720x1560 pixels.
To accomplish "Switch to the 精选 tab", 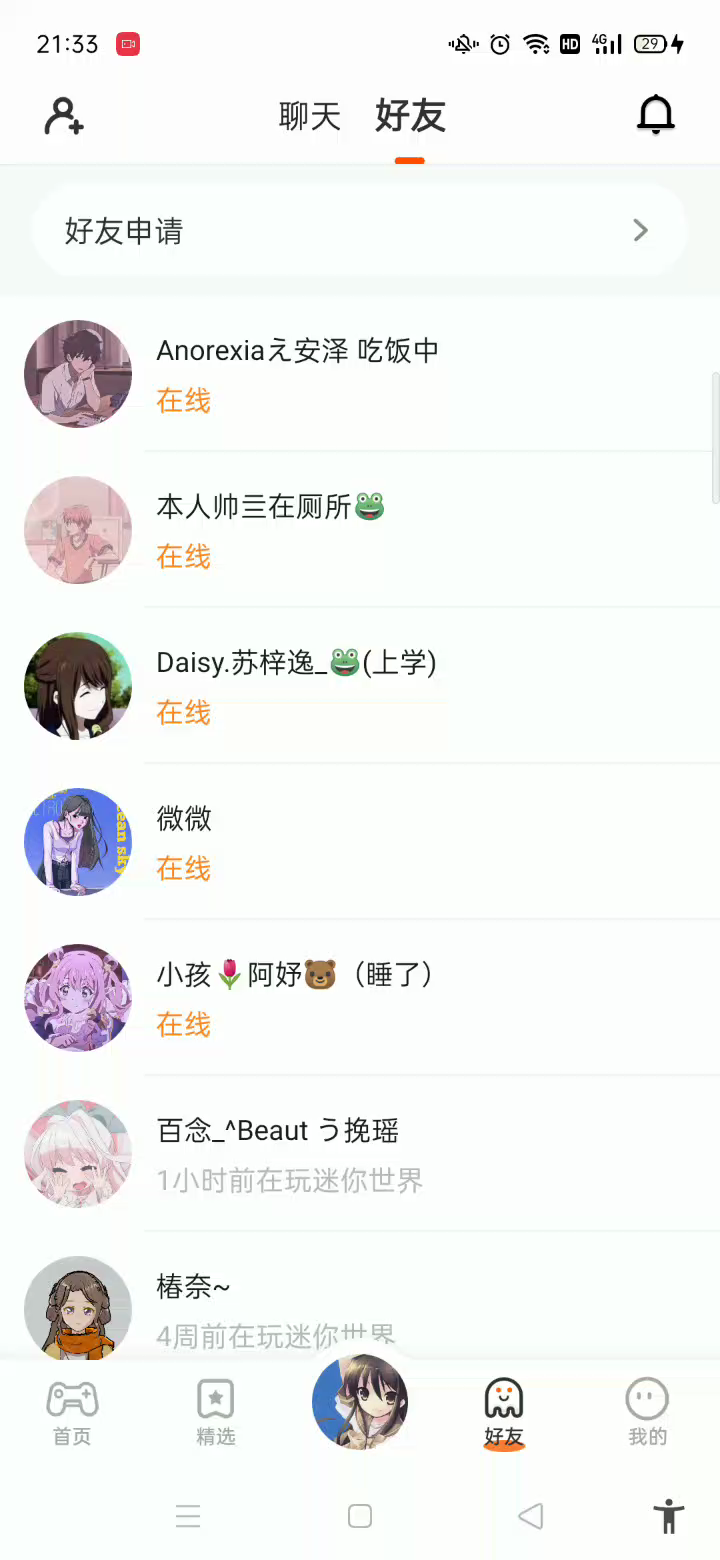I will (216, 1412).
